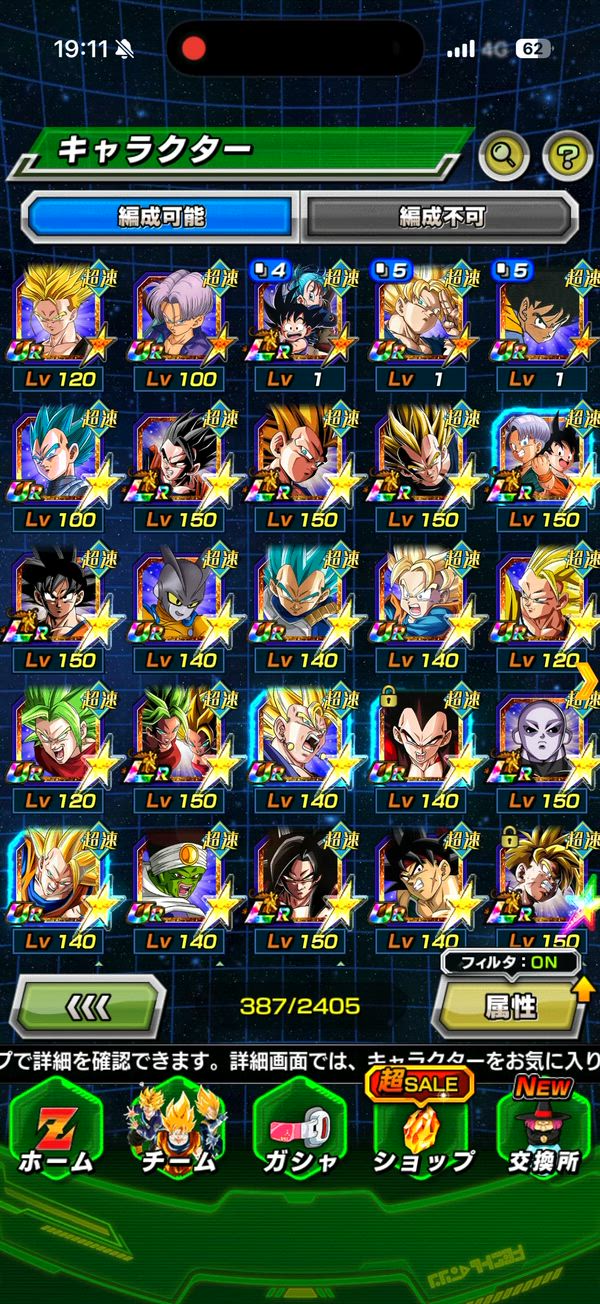600x1304 pixels.
Task: Select the blue-haired Vegeta card at Lv 100
Action: tap(63, 458)
